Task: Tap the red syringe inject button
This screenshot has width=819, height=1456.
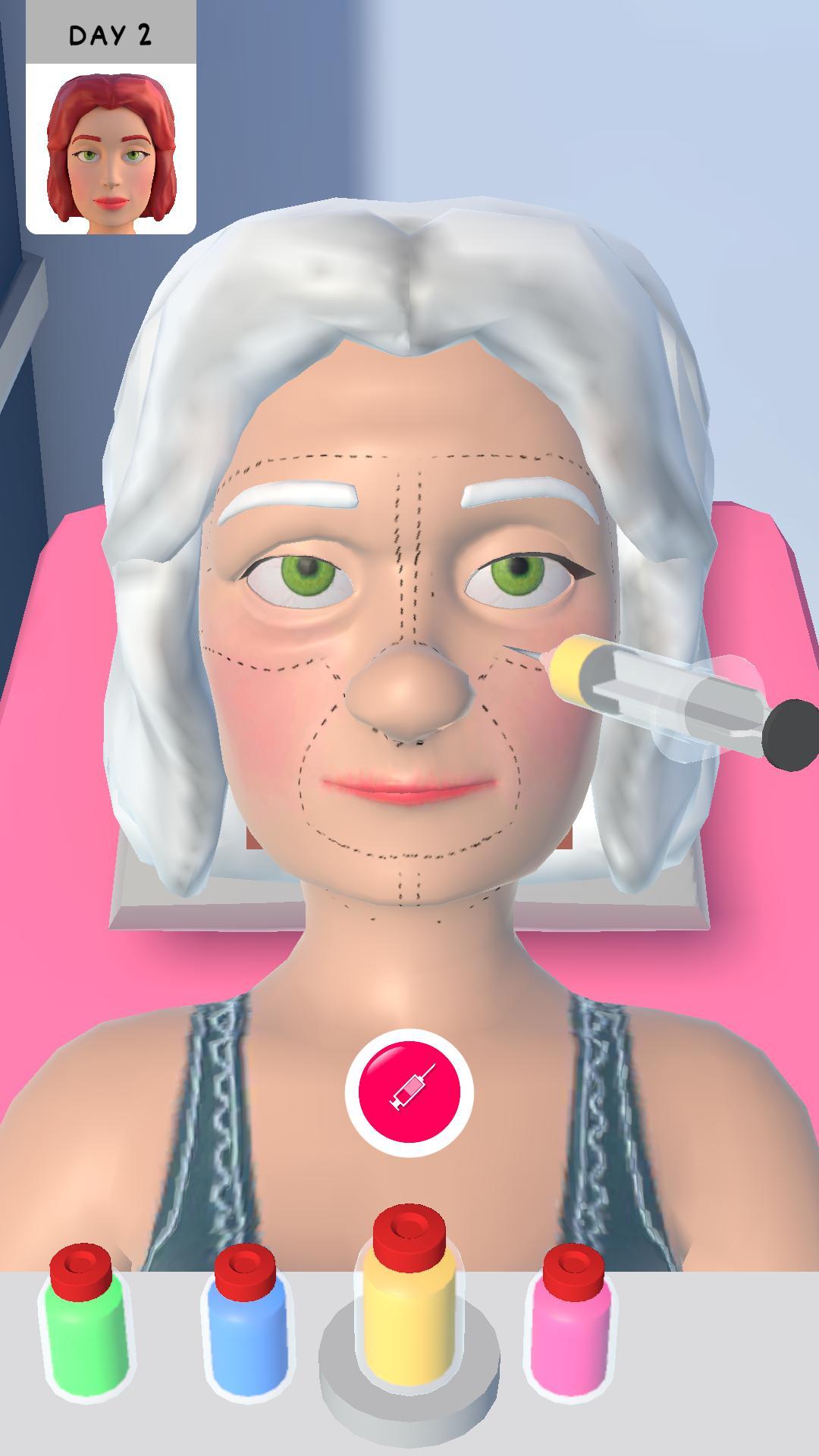Action: [409, 1093]
